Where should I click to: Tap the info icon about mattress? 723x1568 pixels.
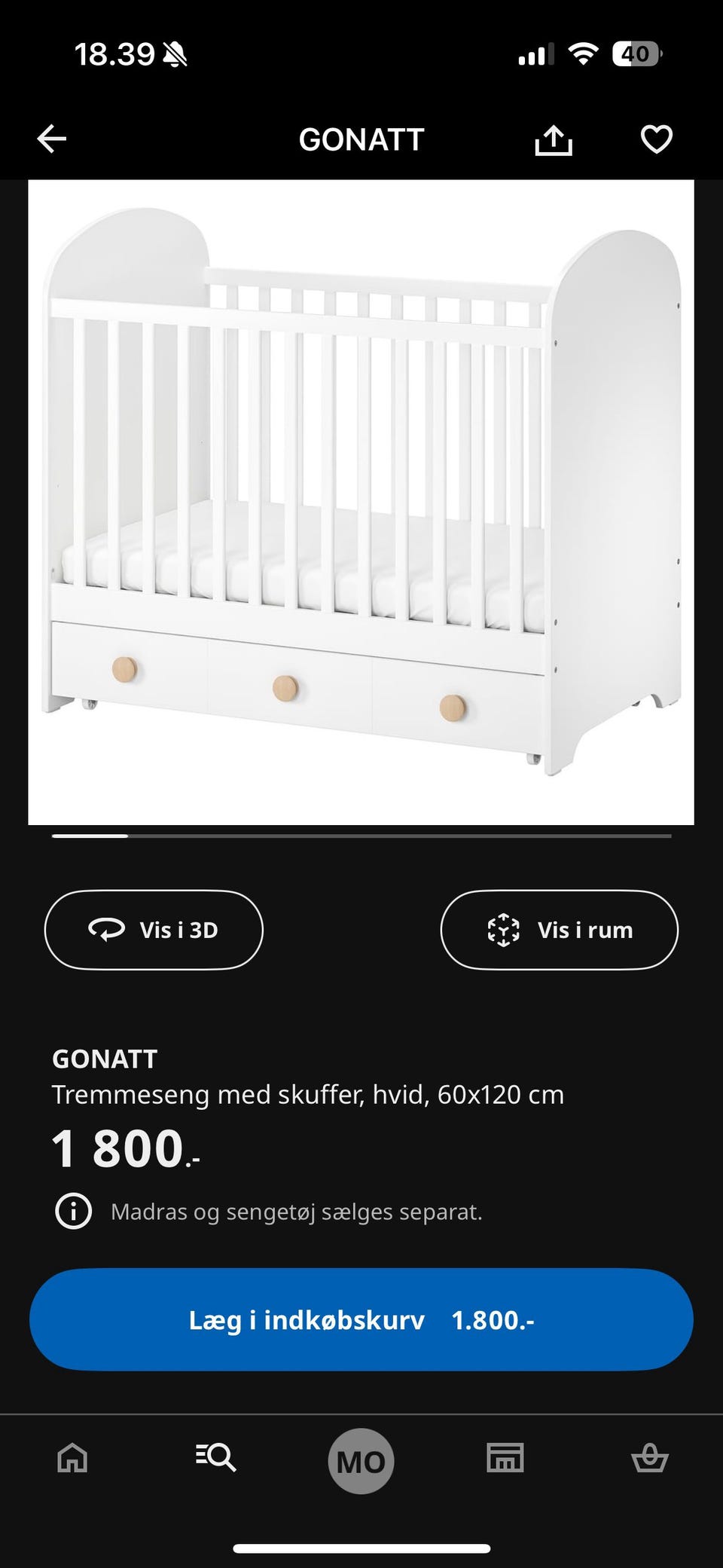pyautogui.click(x=72, y=1212)
